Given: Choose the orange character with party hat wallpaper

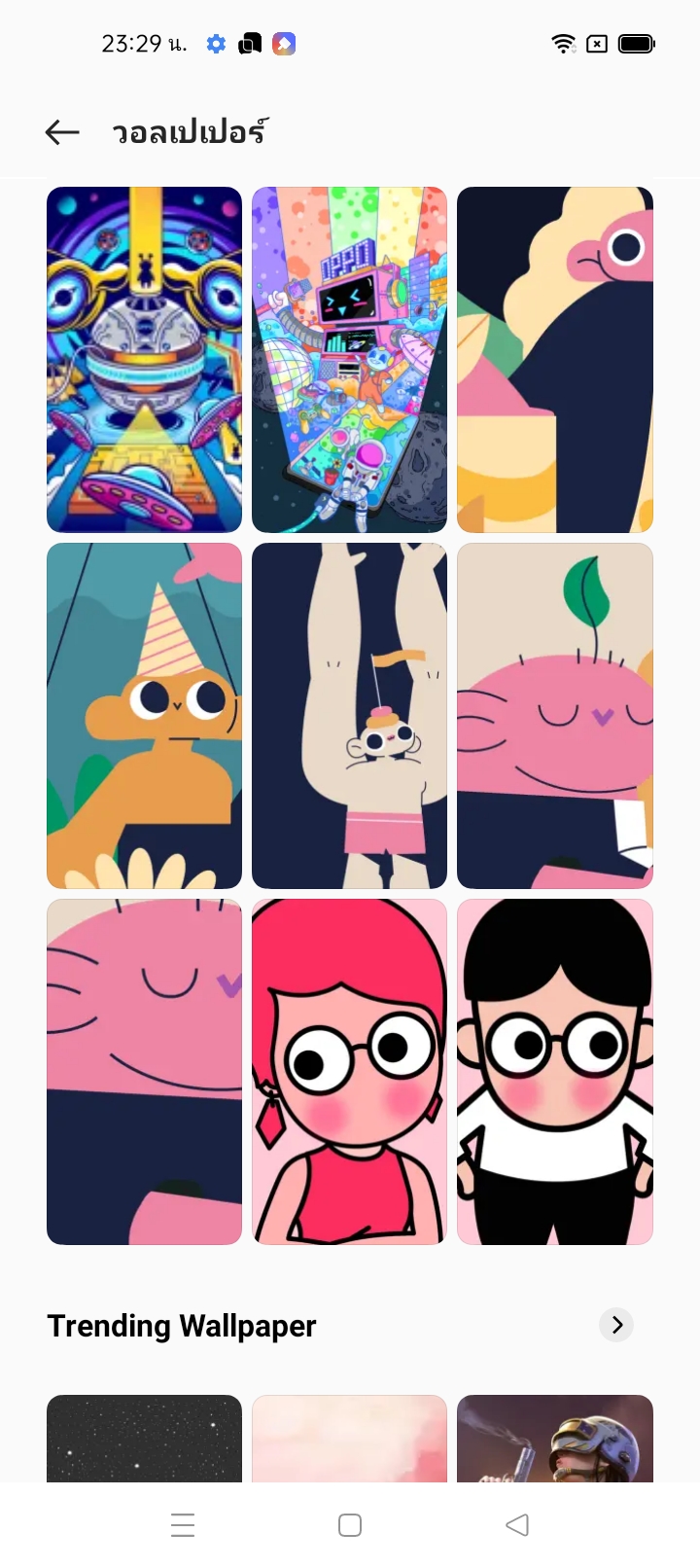Looking at the screenshot, I should [x=144, y=716].
